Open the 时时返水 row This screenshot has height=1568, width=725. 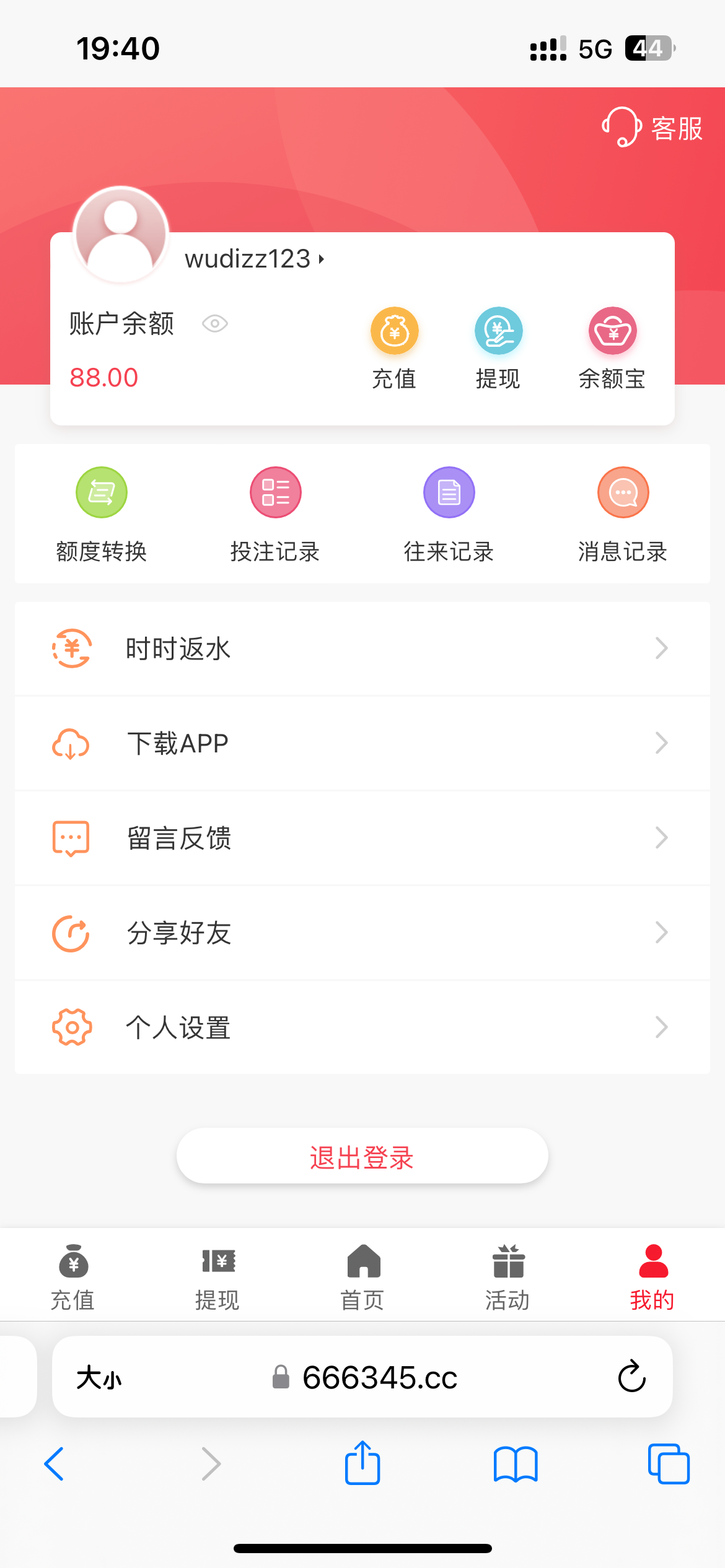click(x=362, y=648)
